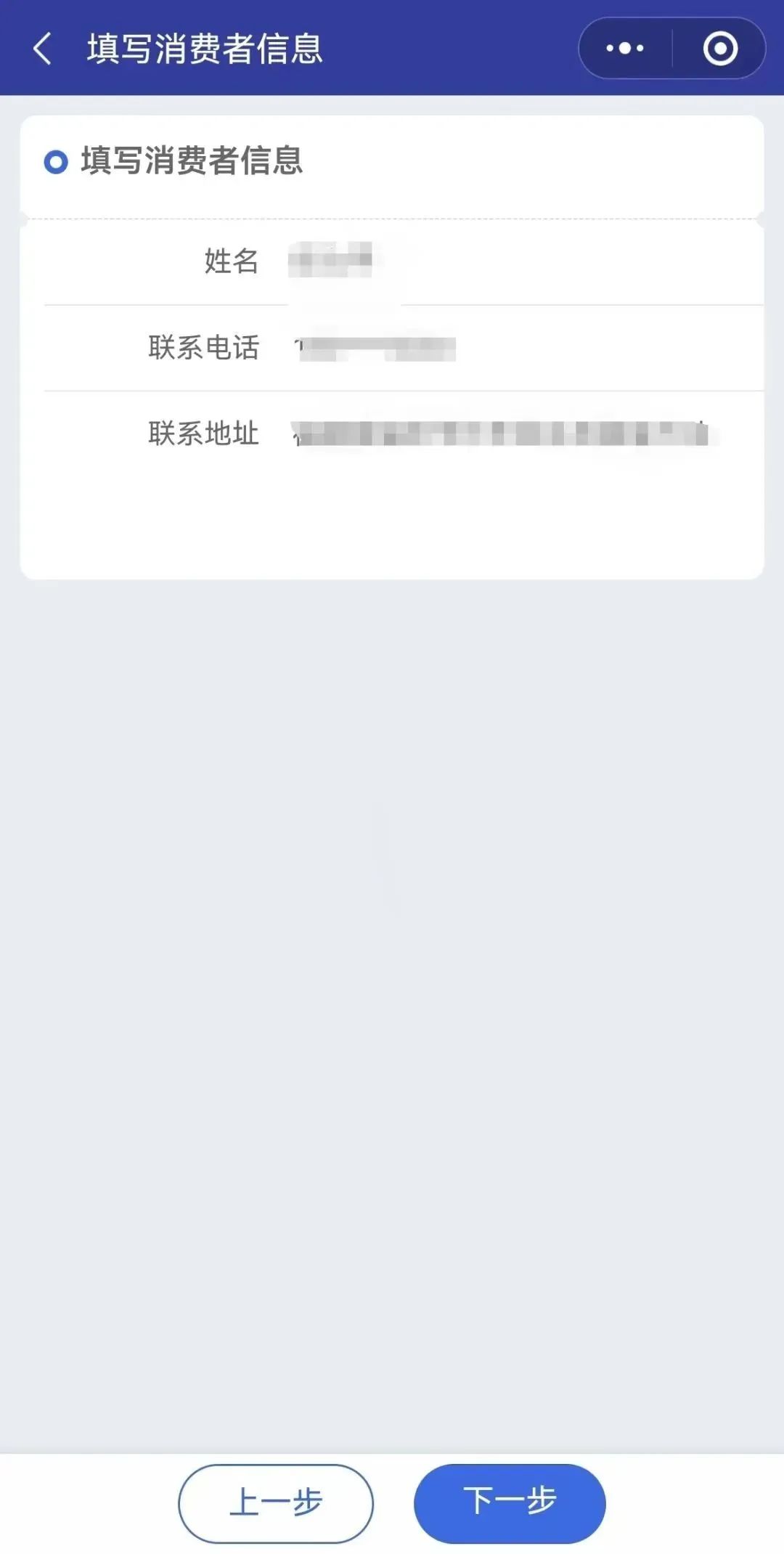Continue with the 下一步 button
The width and height of the screenshot is (784, 1554).
pos(510,1503)
